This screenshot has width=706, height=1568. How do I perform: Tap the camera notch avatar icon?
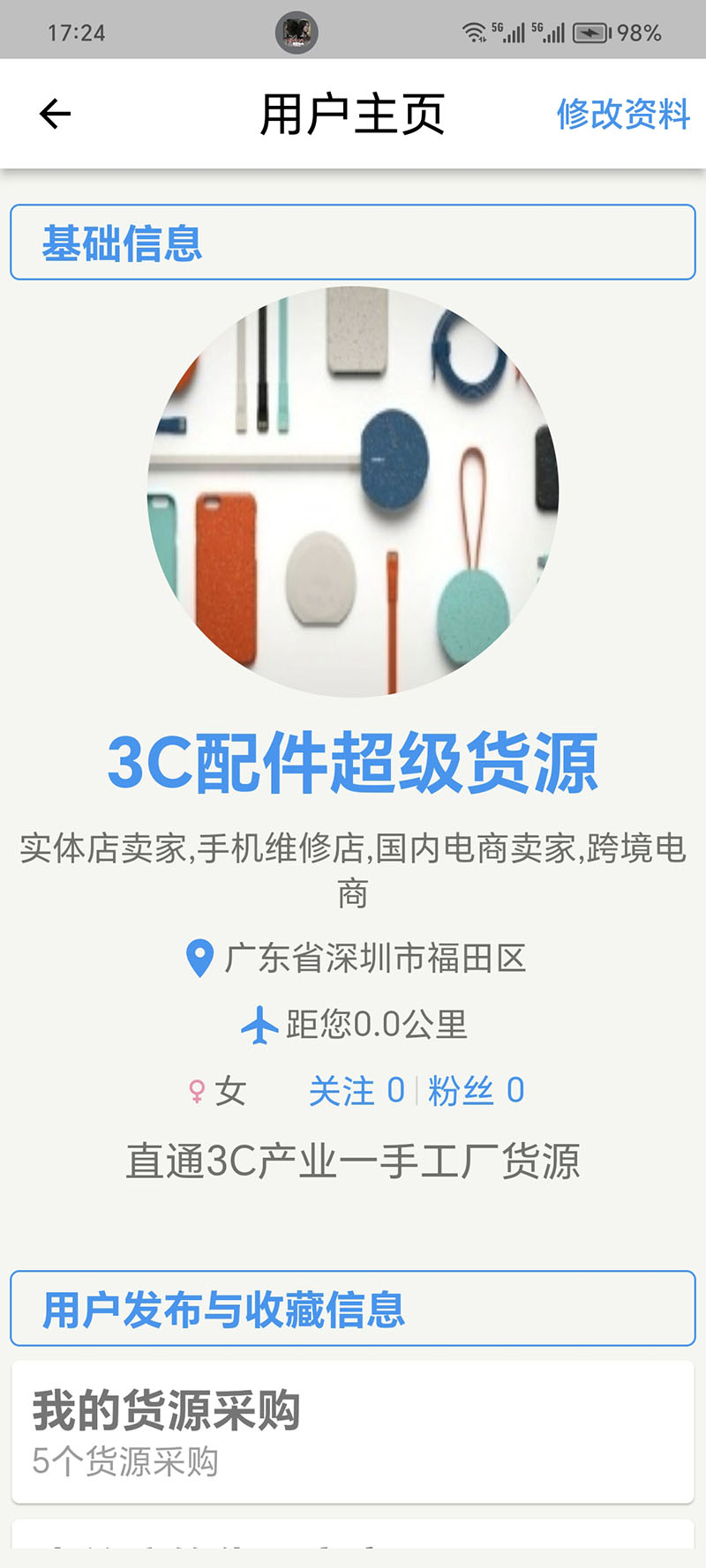(295, 31)
